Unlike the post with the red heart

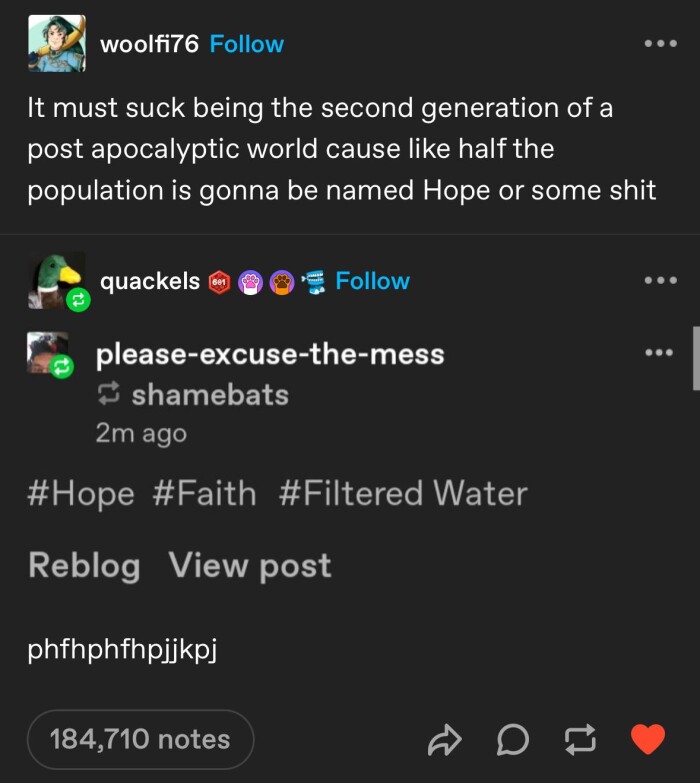648,739
